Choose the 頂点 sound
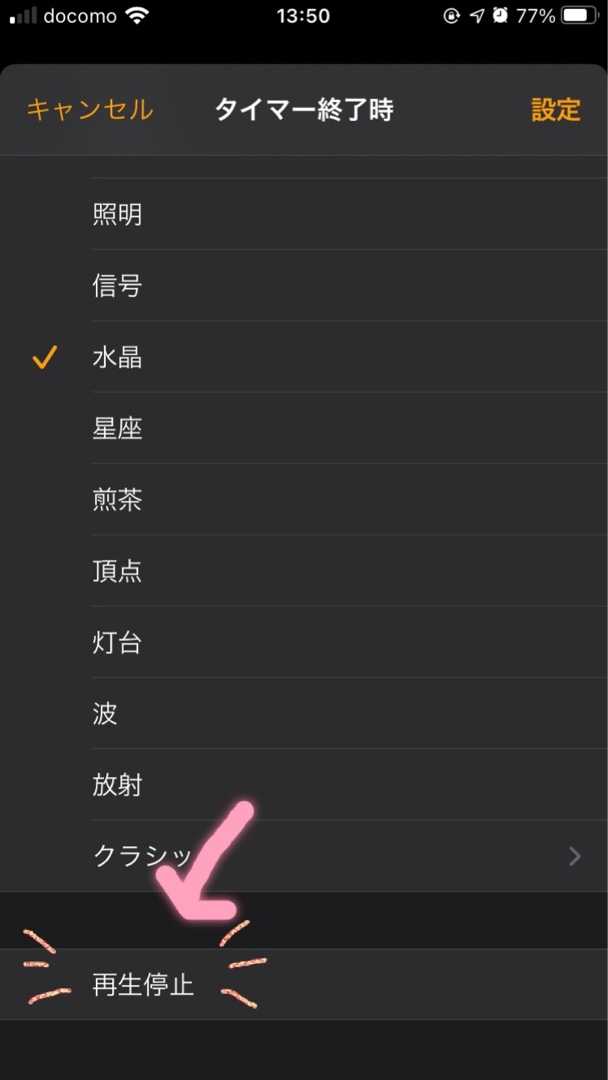The width and height of the screenshot is (608, 1080). tap(304, 571)
